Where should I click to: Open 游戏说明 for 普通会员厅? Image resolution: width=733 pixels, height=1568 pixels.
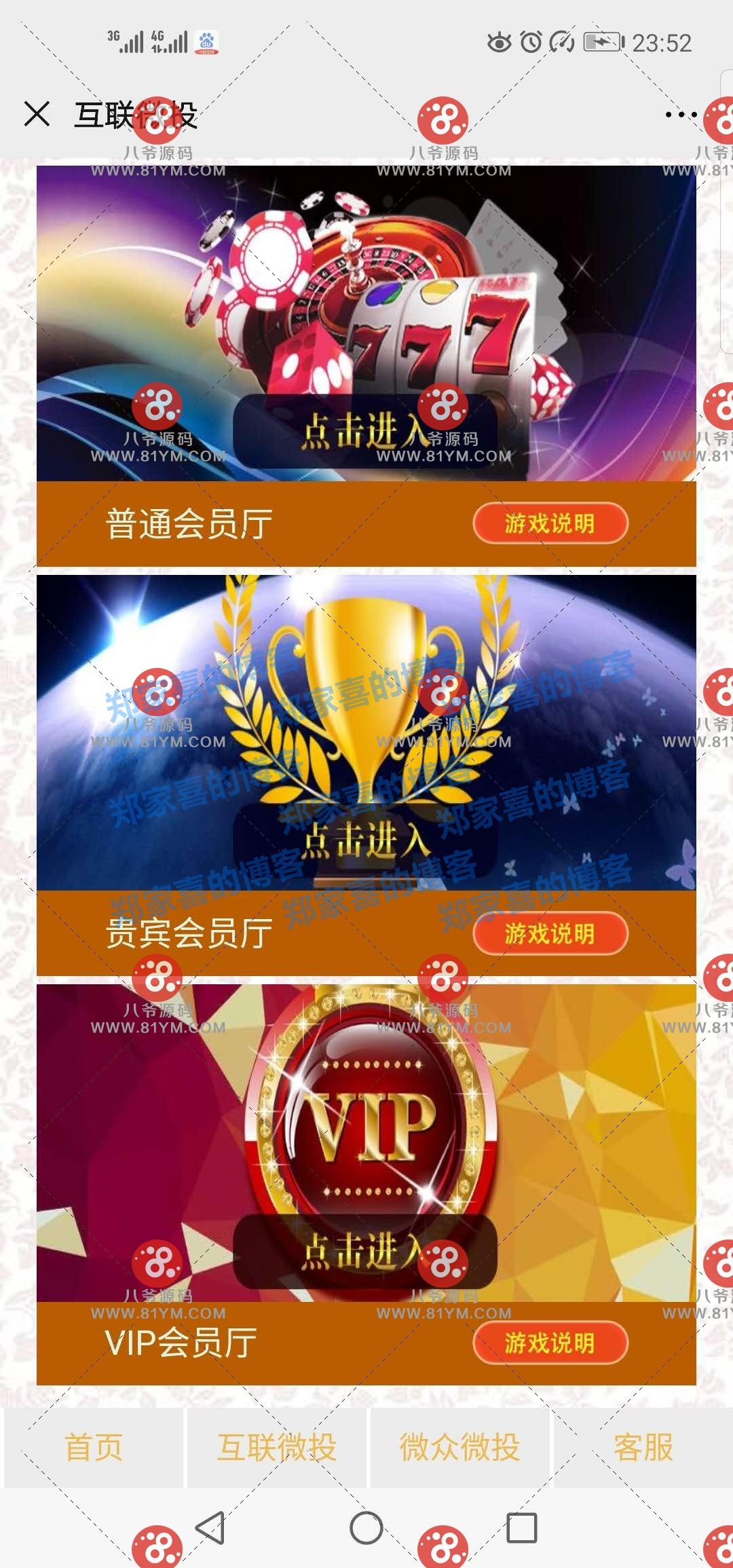(550, 523)
